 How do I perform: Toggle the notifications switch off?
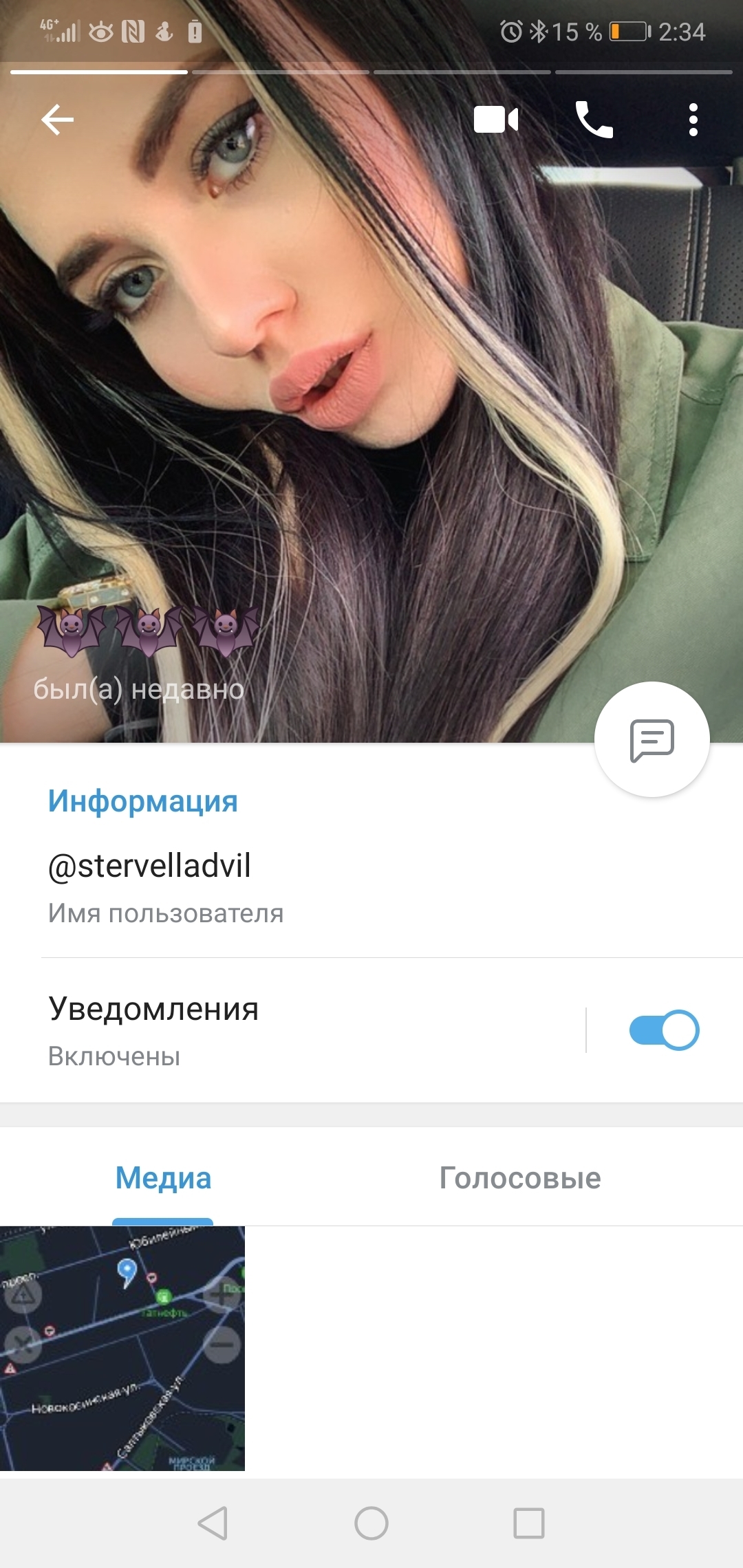664,1030
